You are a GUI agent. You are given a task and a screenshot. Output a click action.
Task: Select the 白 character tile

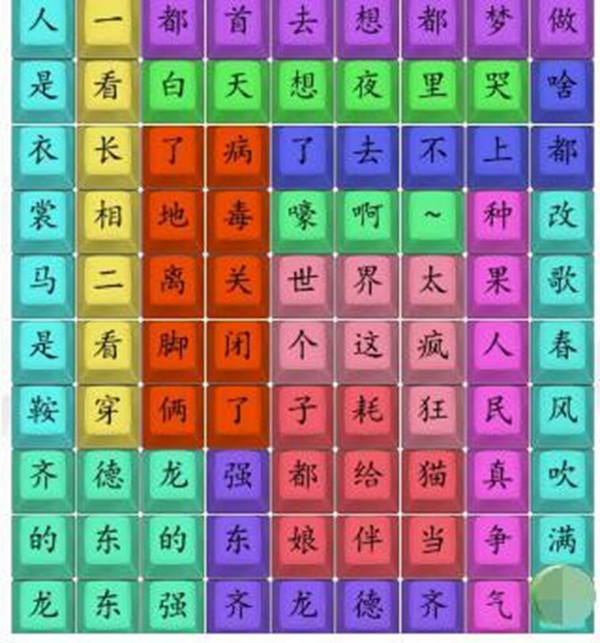[x=173, y=84]
